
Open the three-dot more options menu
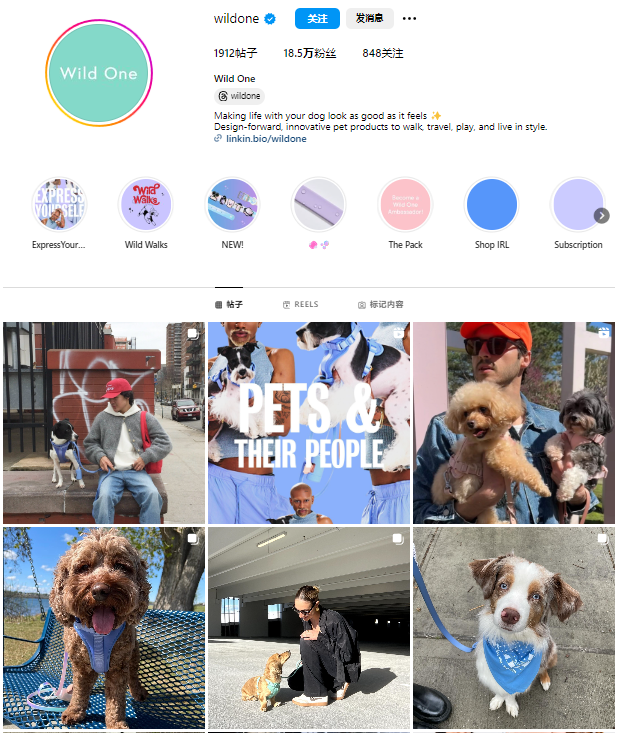click(x=409, y=18)
